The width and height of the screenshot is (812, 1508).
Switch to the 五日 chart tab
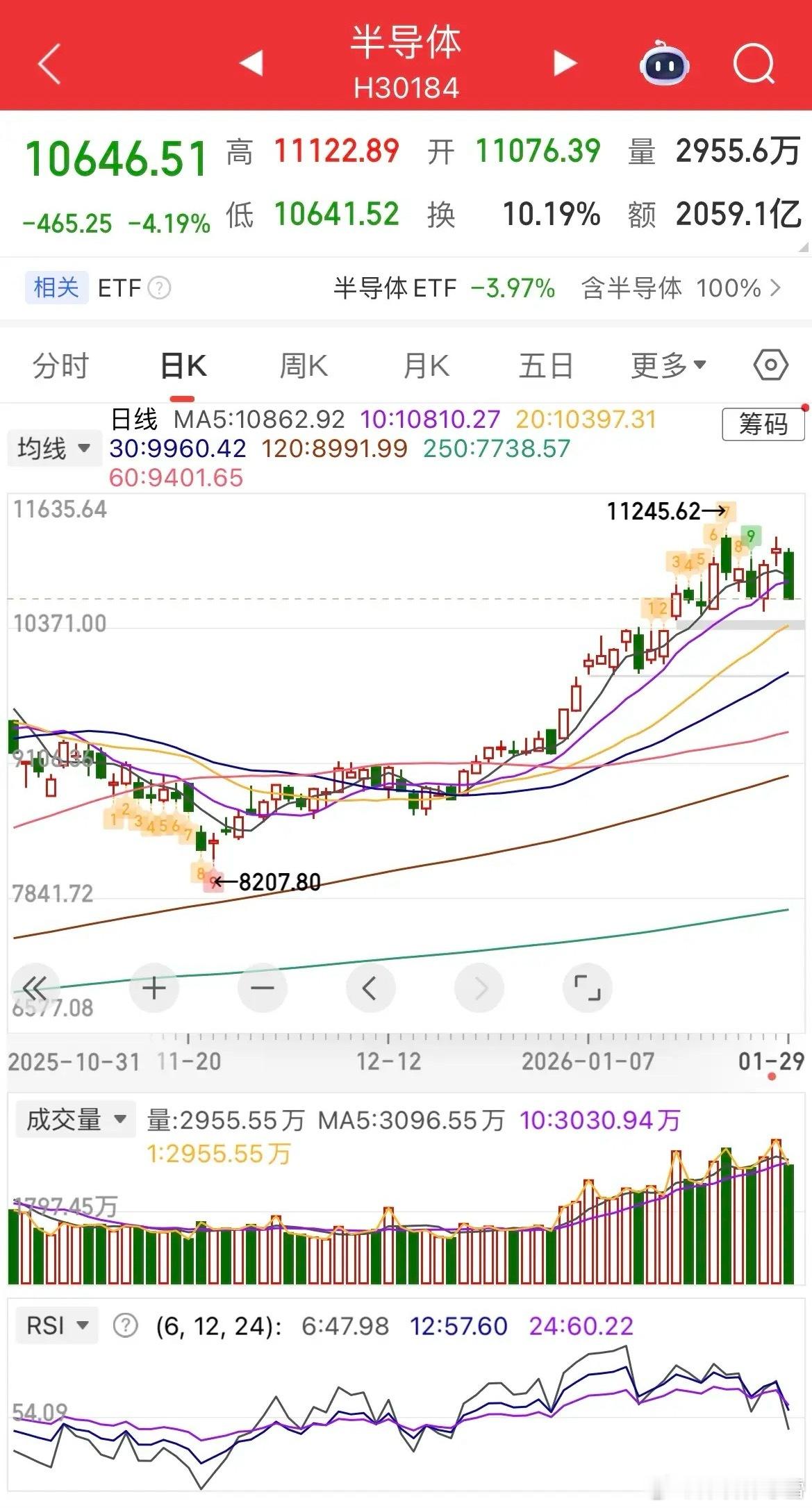coord(546,366)
